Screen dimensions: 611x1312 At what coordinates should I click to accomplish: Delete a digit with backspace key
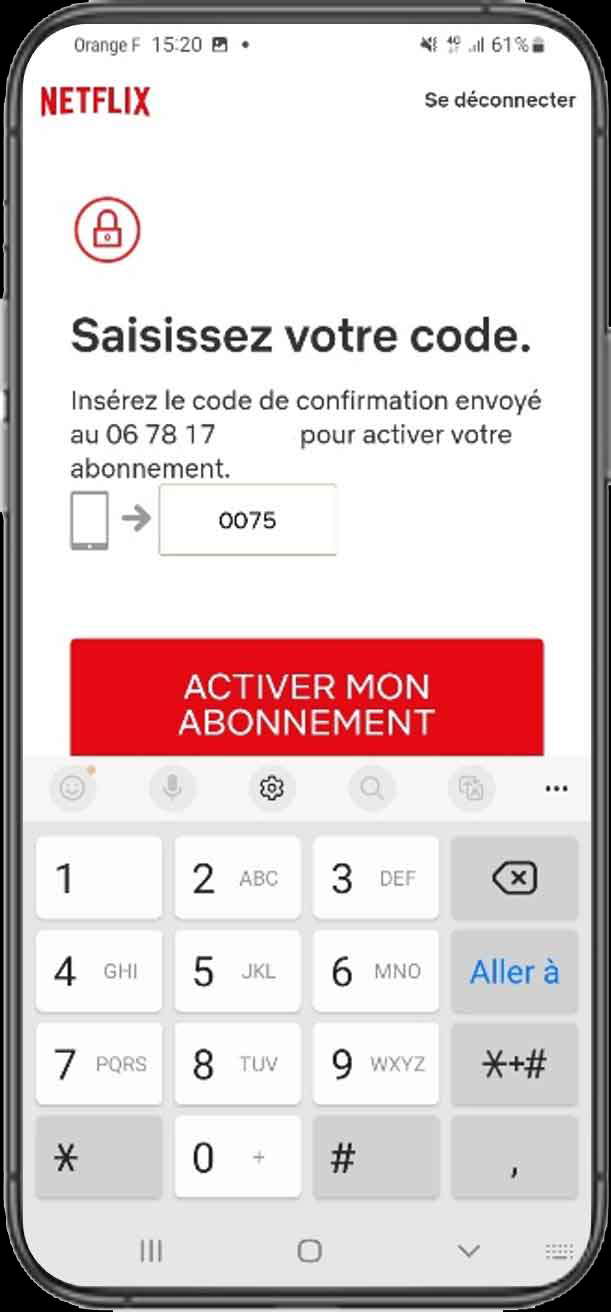pos(514,879)
